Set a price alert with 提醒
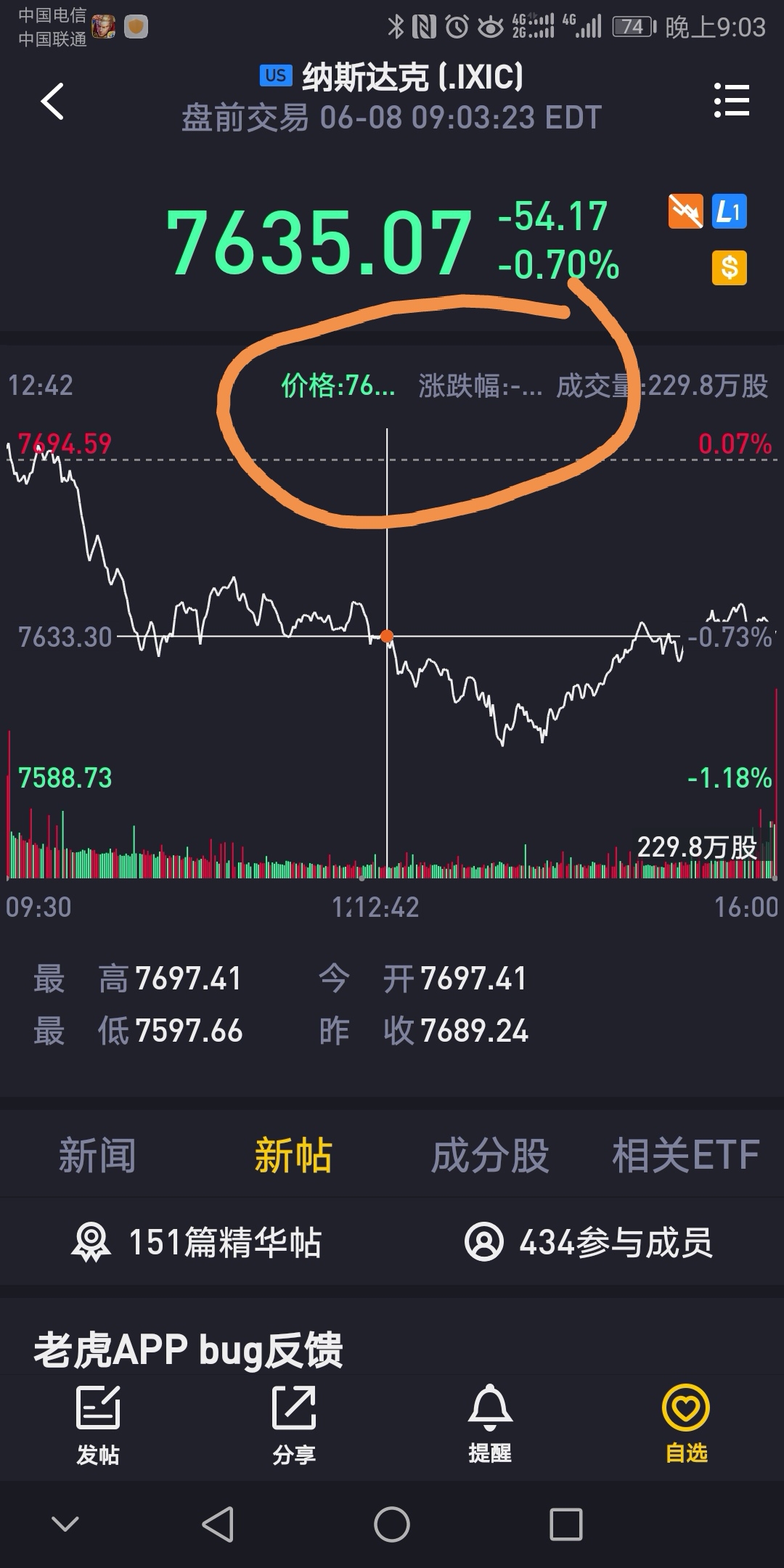The height and width of the screenshot is (1568, 784). 490,1424
